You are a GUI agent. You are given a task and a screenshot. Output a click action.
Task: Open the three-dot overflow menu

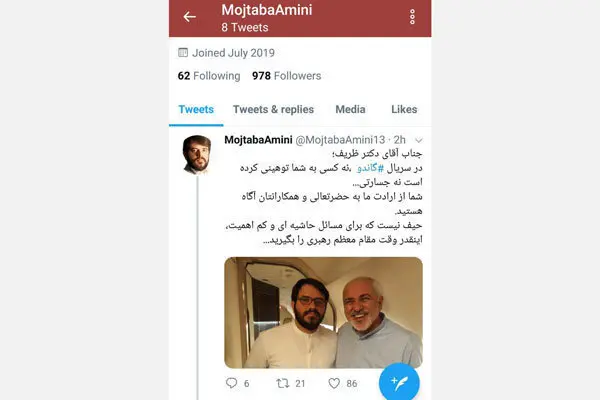pos(412,17)
